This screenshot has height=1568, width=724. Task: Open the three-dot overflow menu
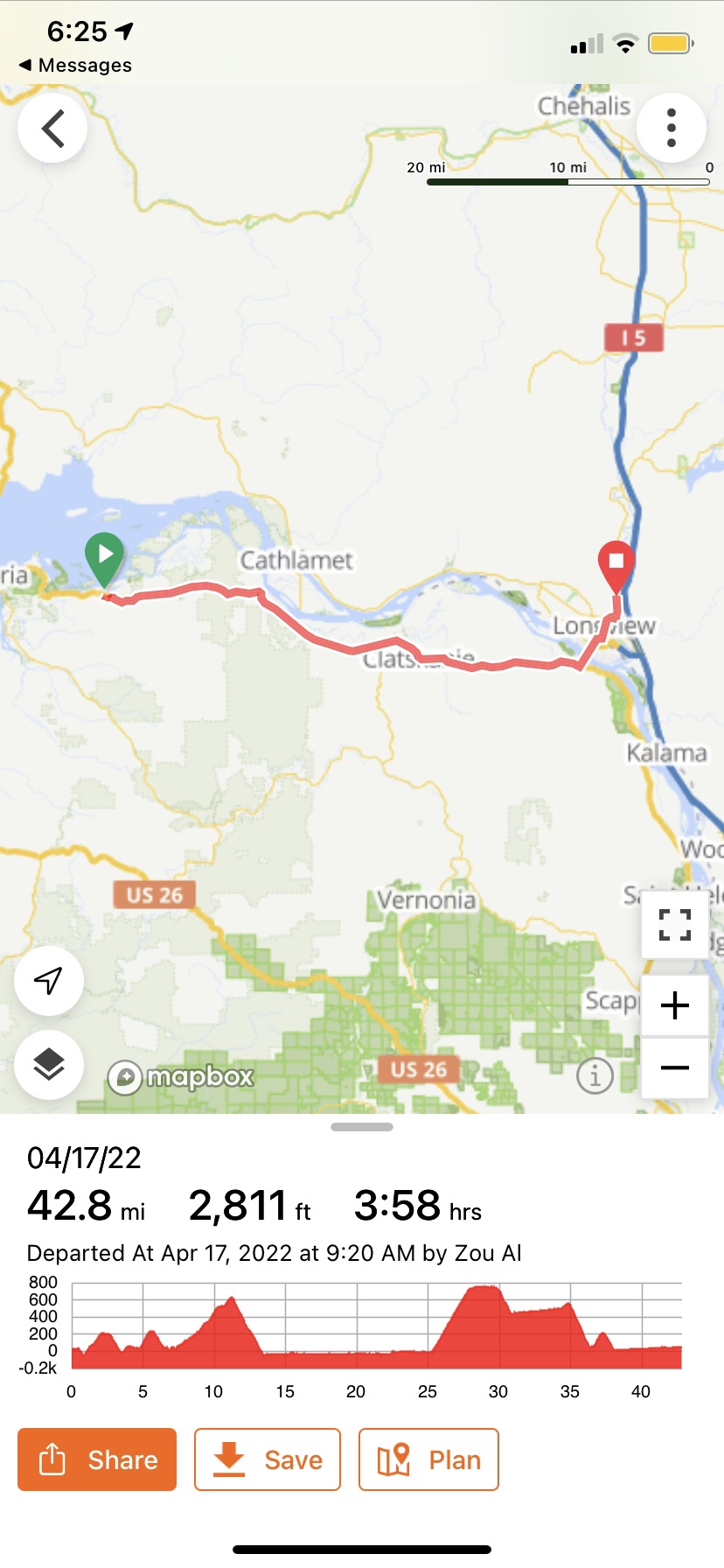671,128
